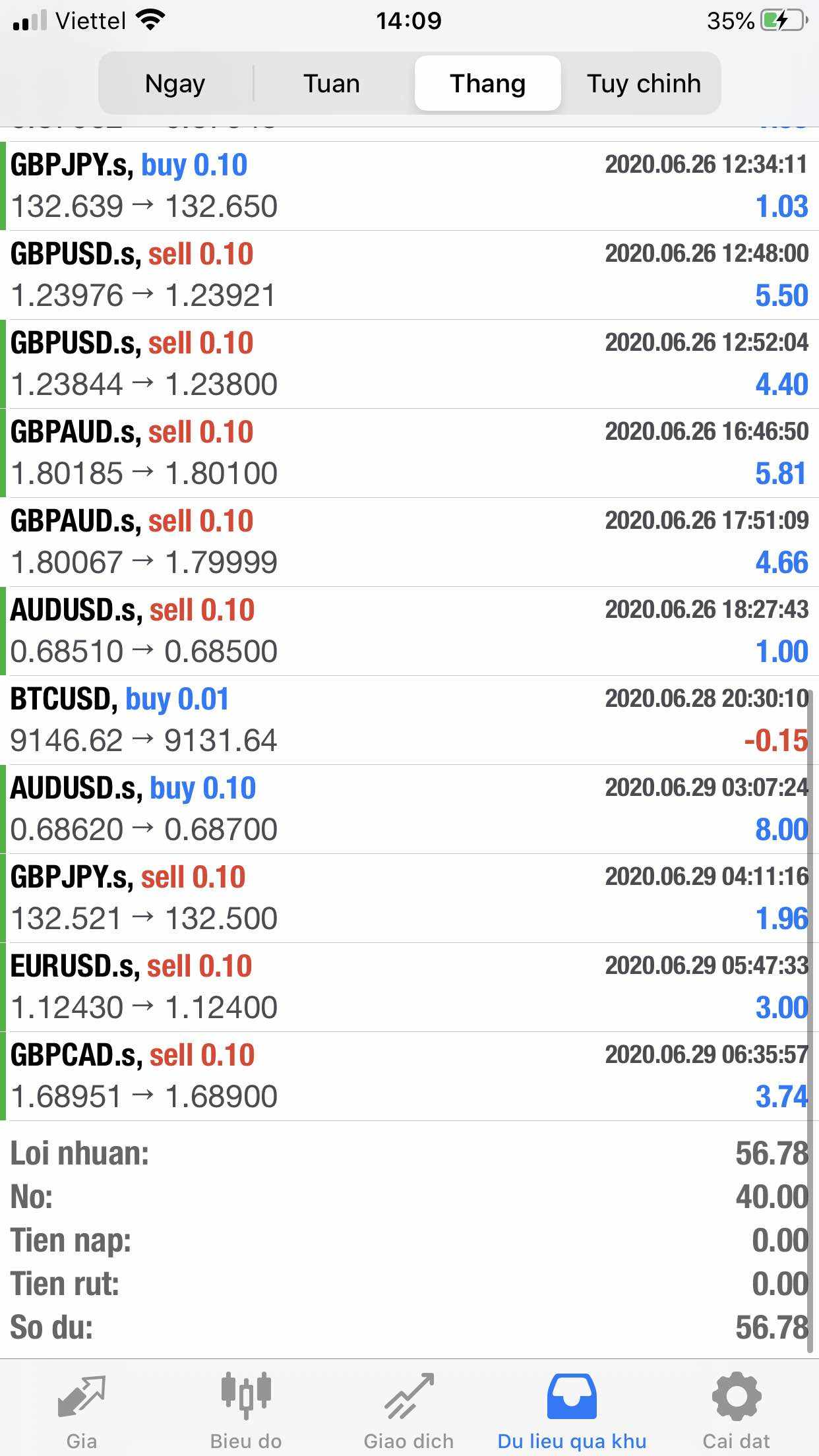Viewport: 819px width, 1456px height.
Task: Switch to the Ngay period tab
Action: pos(175,84)
